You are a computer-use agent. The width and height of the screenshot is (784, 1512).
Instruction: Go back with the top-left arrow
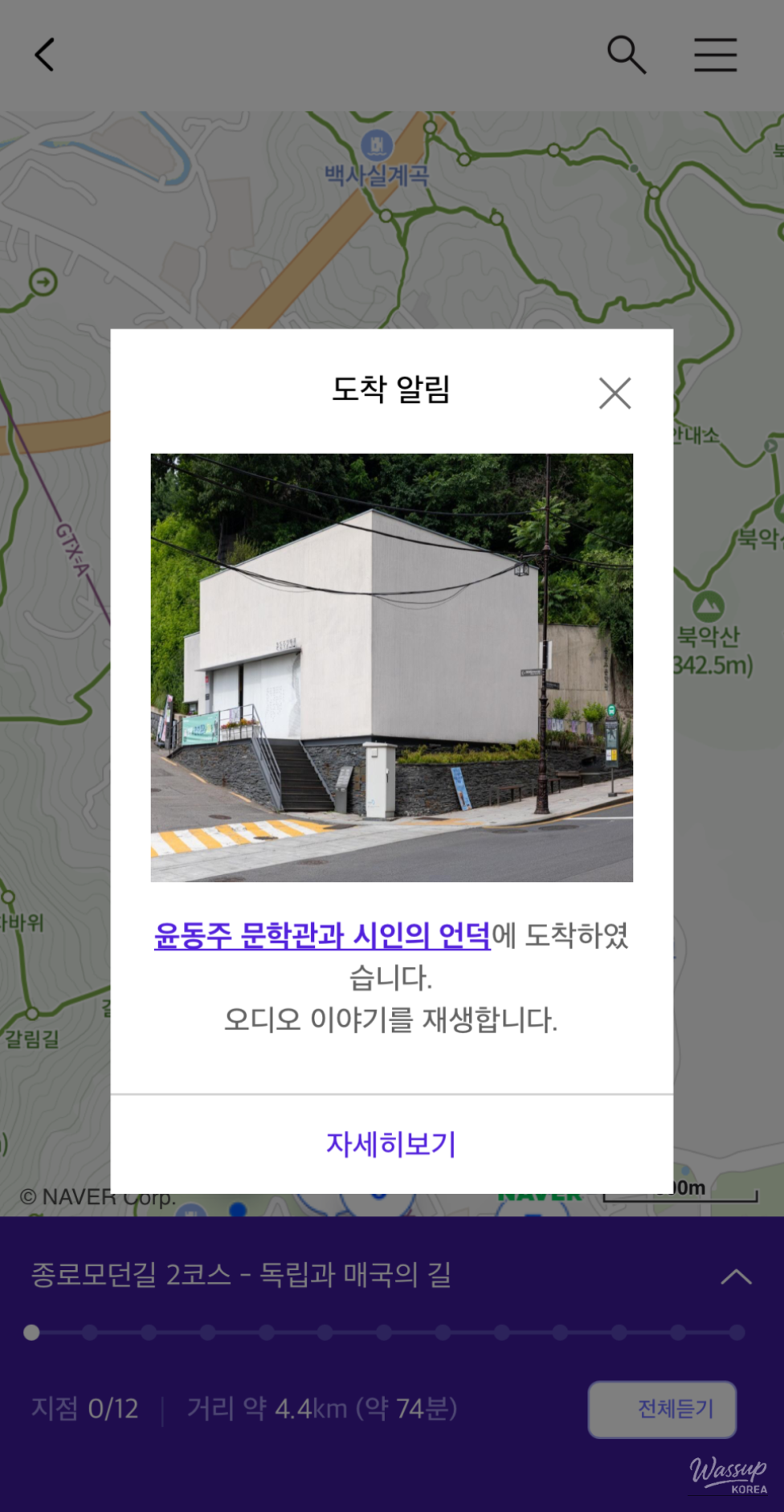click(45, 55)
